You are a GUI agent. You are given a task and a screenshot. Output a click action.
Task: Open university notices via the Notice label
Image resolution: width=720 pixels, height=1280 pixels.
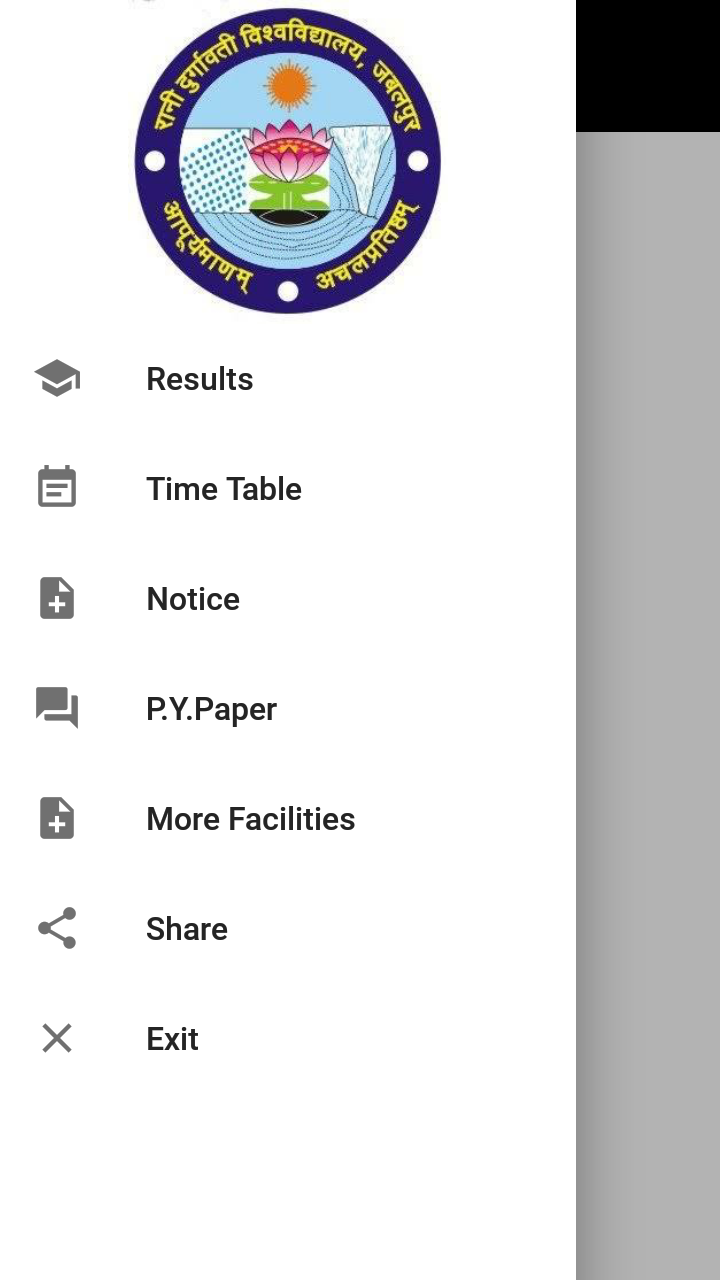pos(193,598)
